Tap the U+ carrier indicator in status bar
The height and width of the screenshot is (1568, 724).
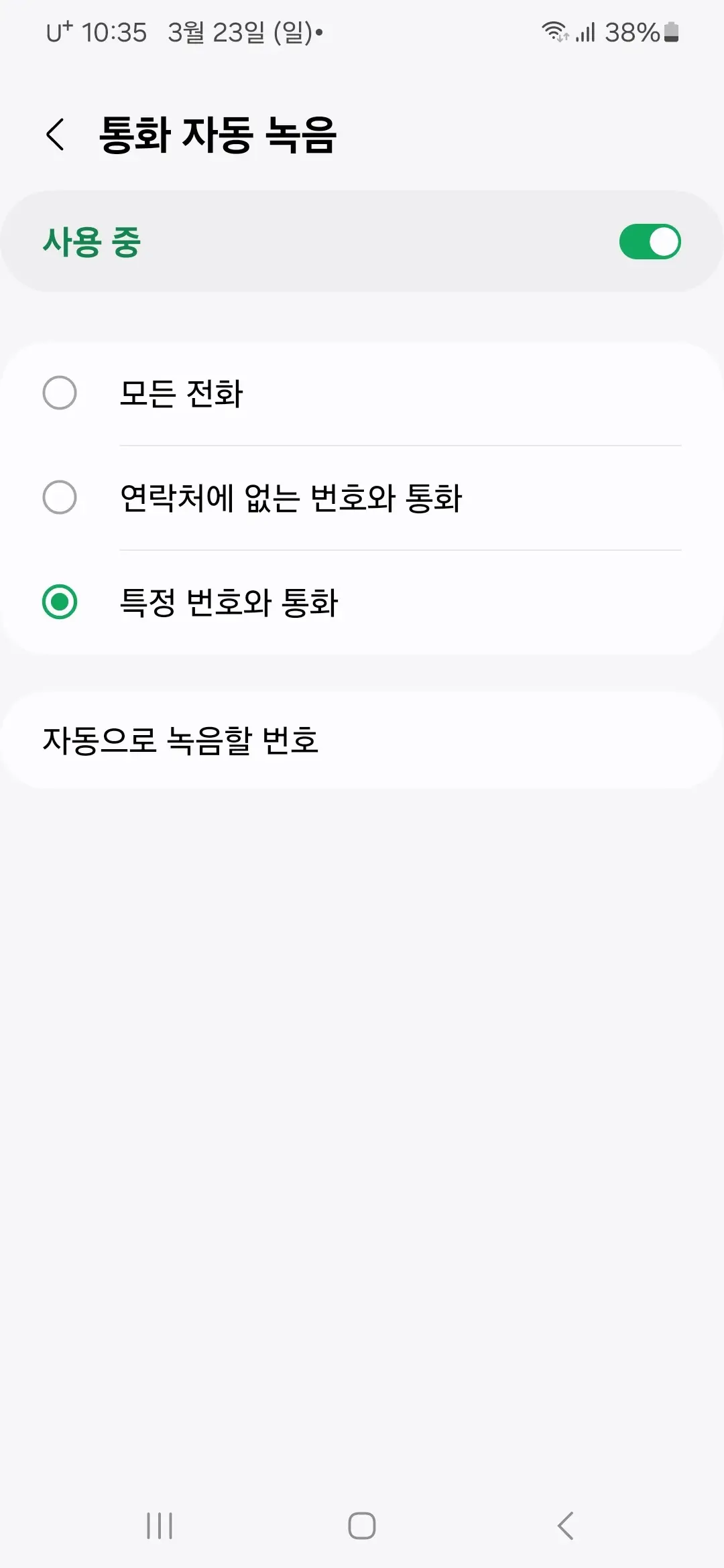[60, 32]
